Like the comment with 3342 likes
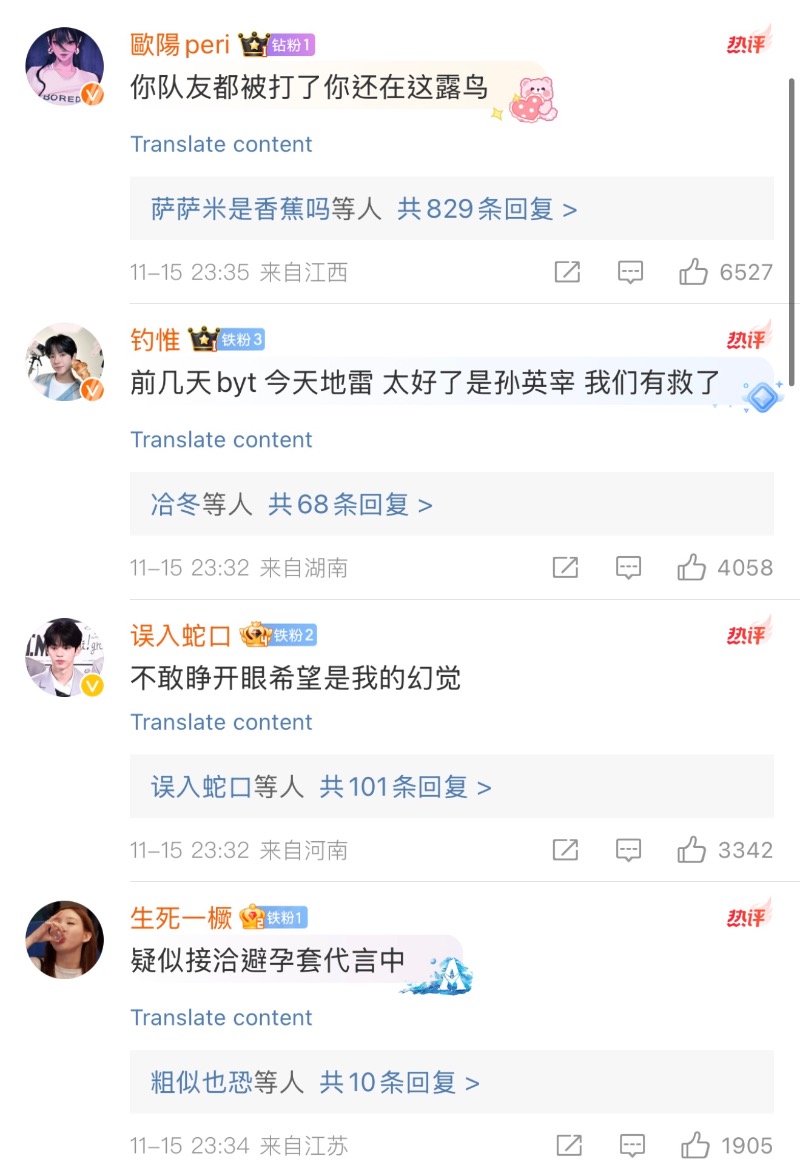 [692, 850]
